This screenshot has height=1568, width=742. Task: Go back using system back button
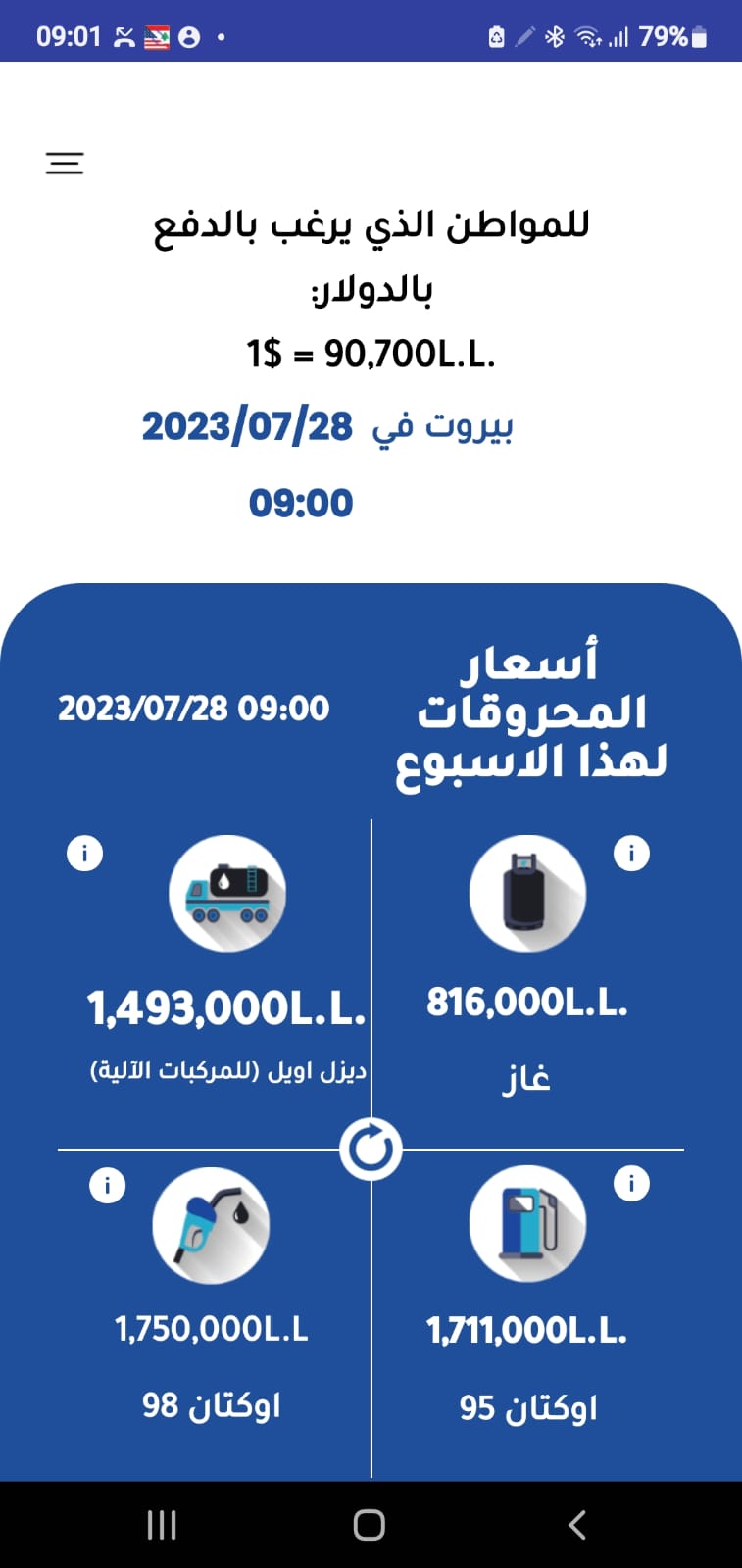pyautogui.click(x=577, y=1525)
